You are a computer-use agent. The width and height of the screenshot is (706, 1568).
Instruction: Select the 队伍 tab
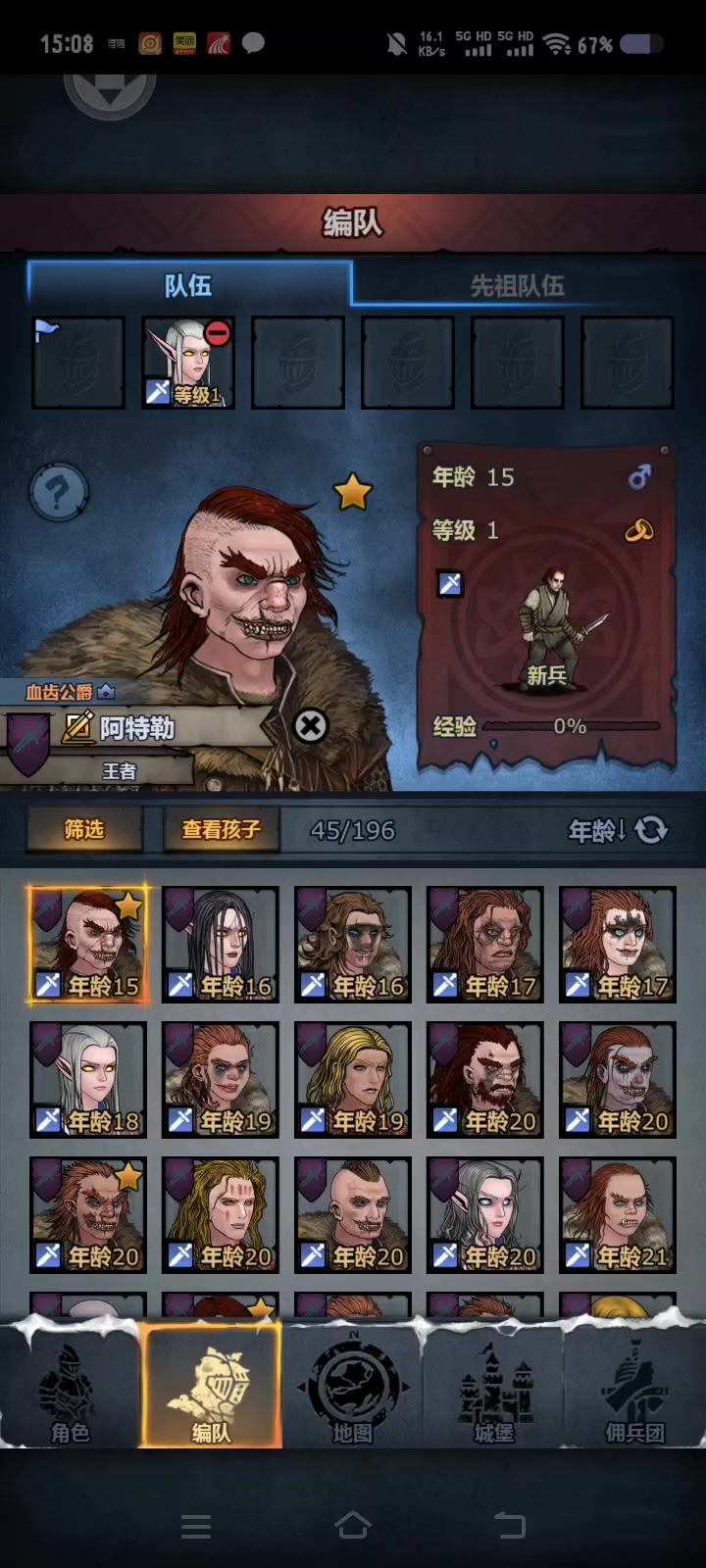[x=188, y=285]
